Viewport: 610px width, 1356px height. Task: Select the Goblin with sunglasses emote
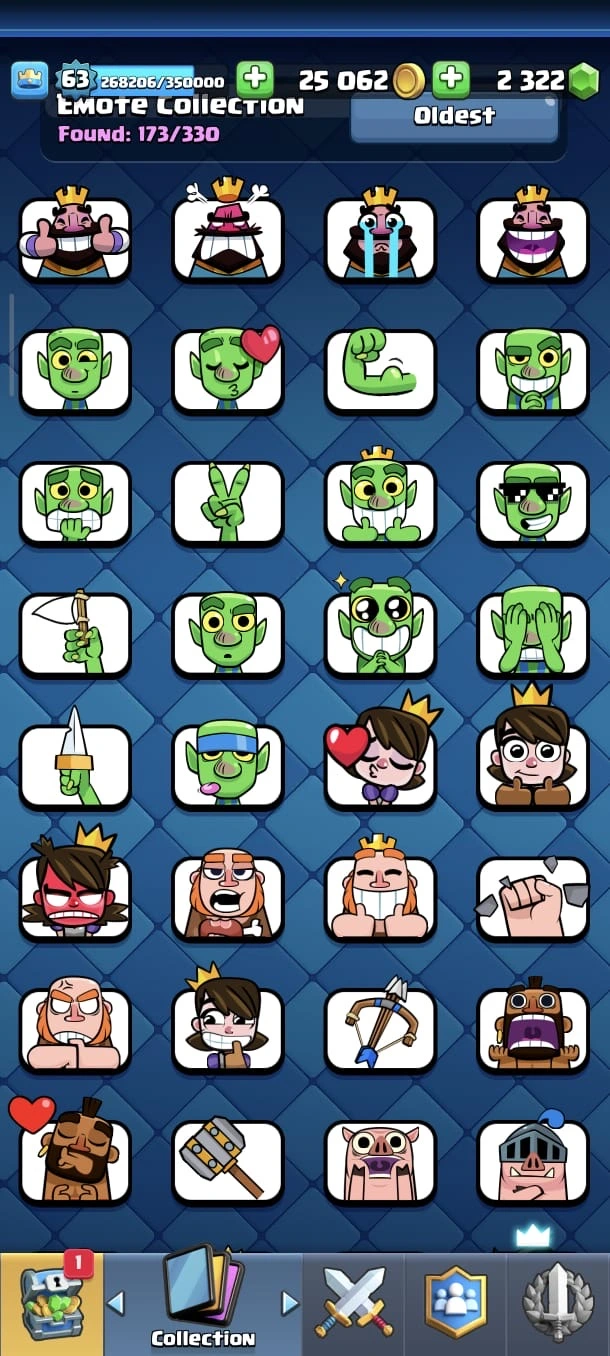point(533,502)
